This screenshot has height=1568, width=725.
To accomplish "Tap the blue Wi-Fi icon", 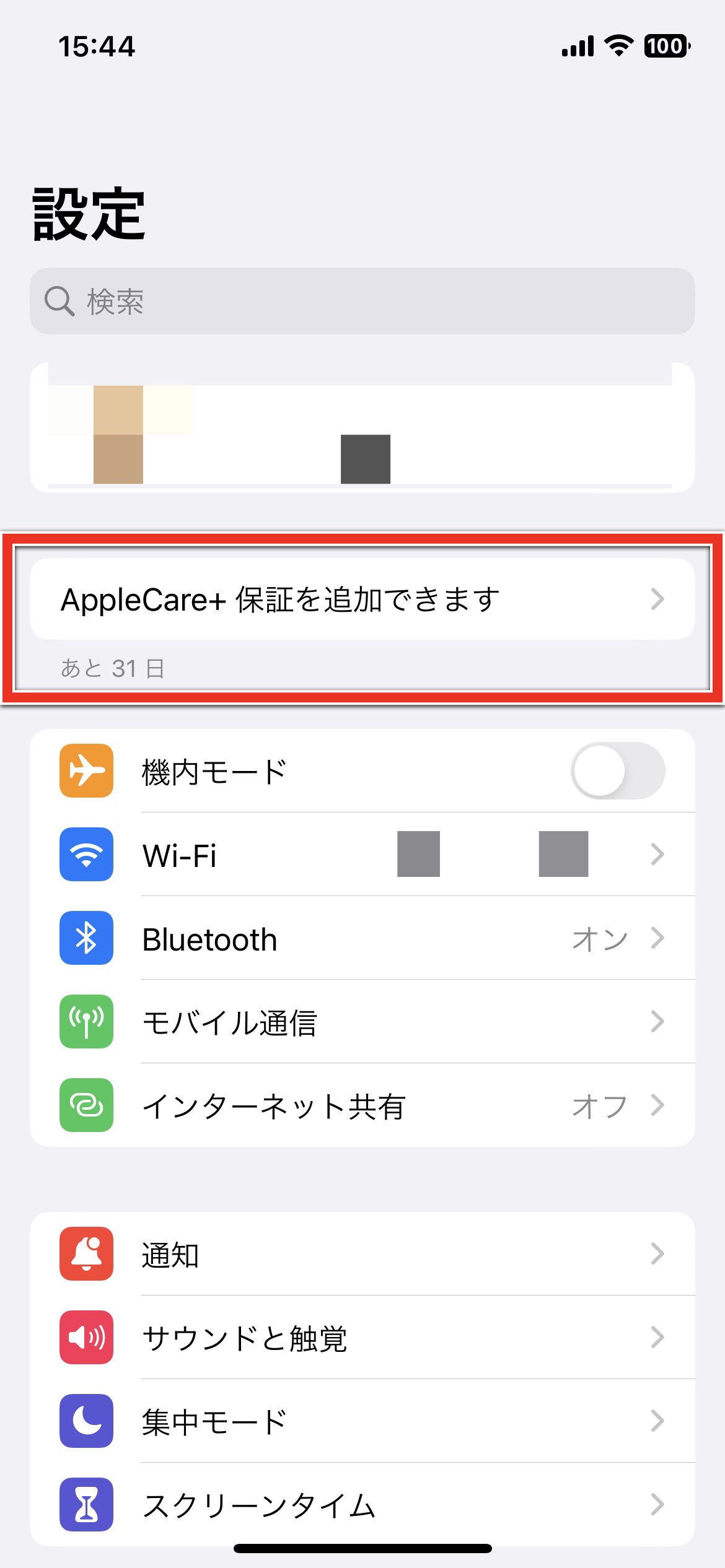I will [86, 855].
